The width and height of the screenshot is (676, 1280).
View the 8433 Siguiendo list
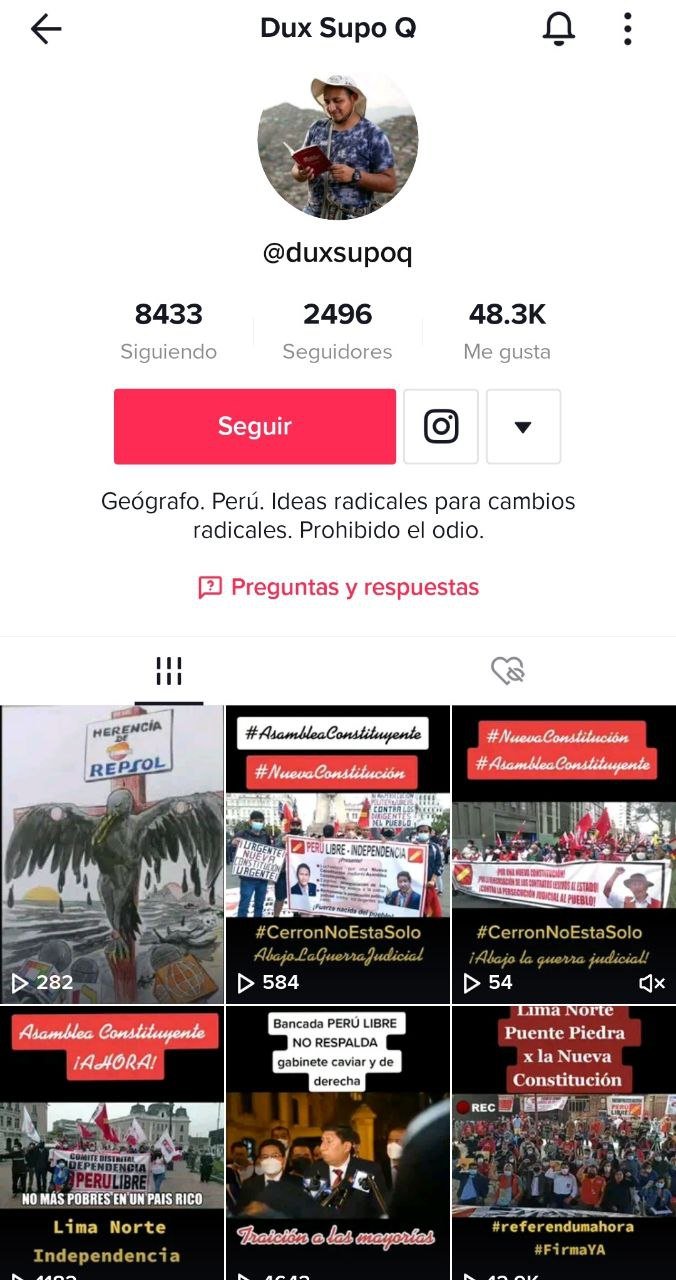168,330
